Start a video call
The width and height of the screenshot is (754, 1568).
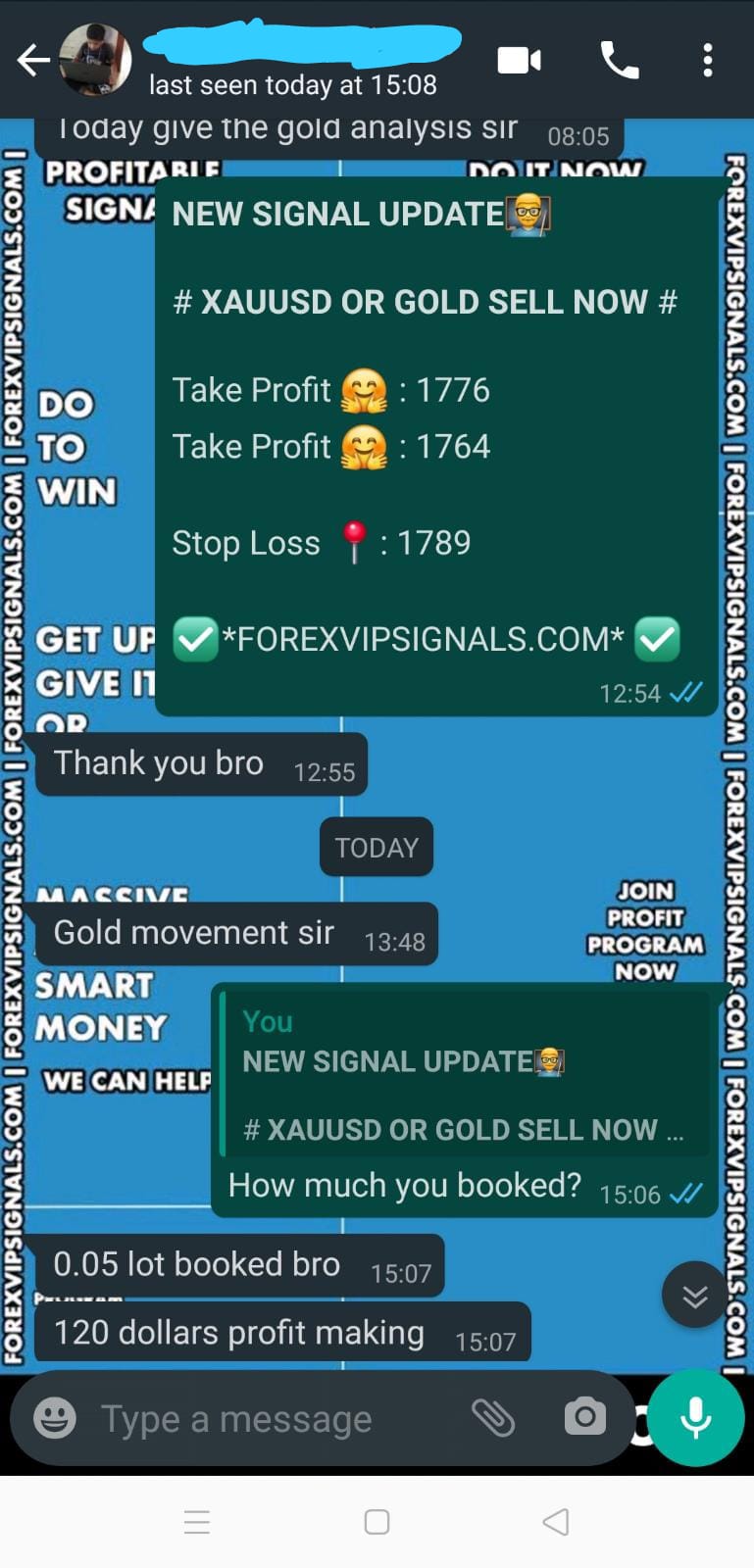(x=519, y=61)
